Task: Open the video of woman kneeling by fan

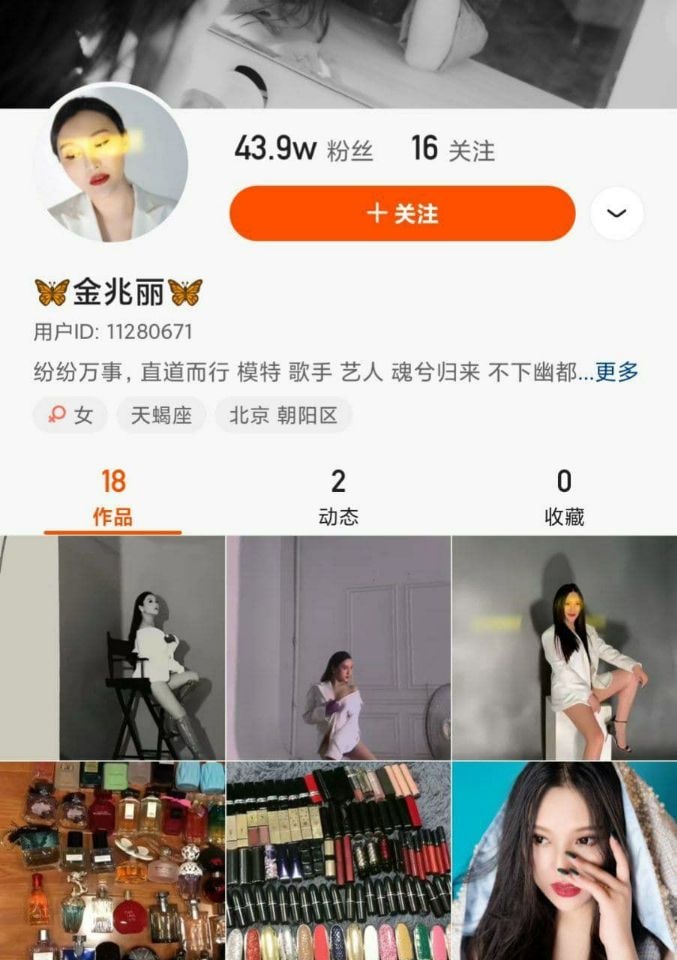Action: 338,648
